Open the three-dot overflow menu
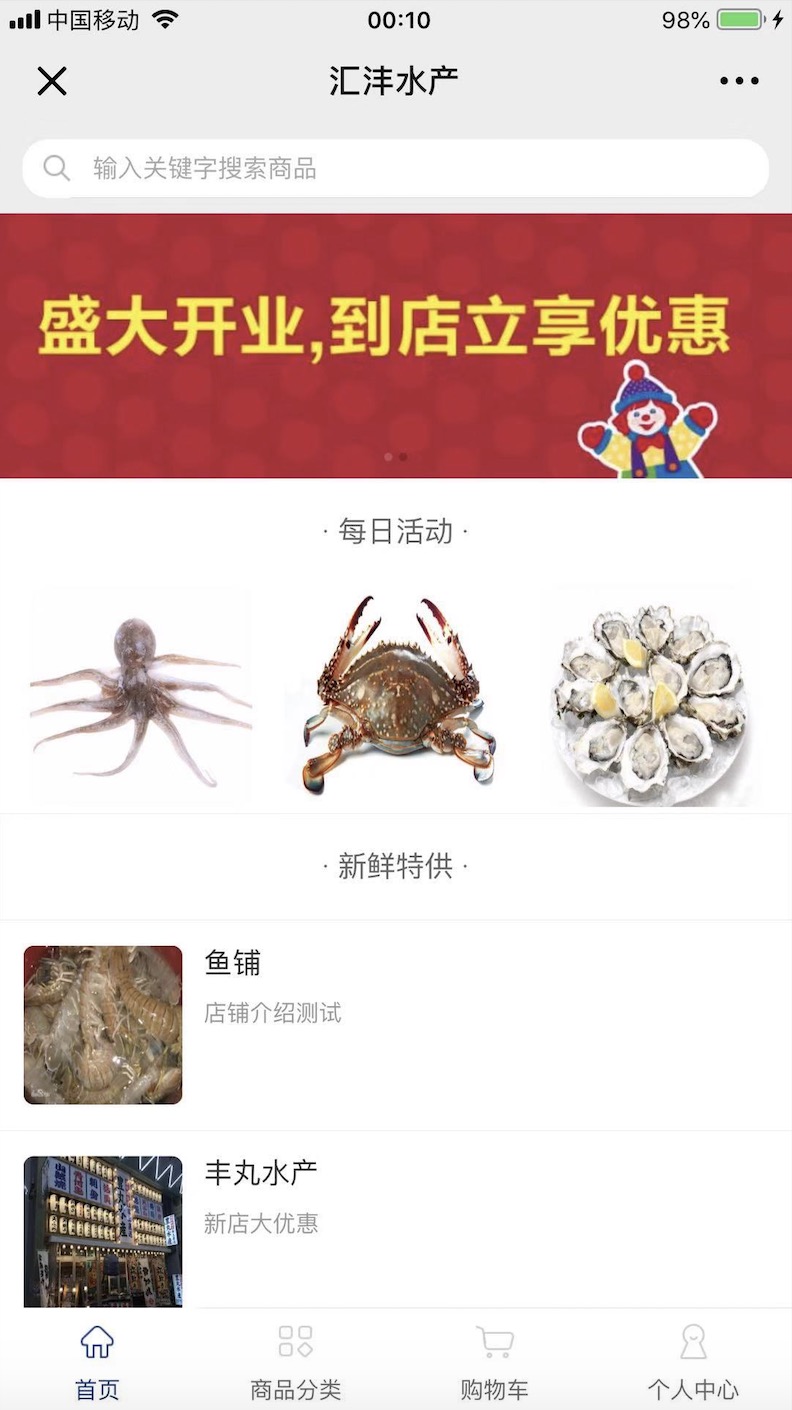The width and height of the screenshot is (792, 1410). (x=739, y=81)
